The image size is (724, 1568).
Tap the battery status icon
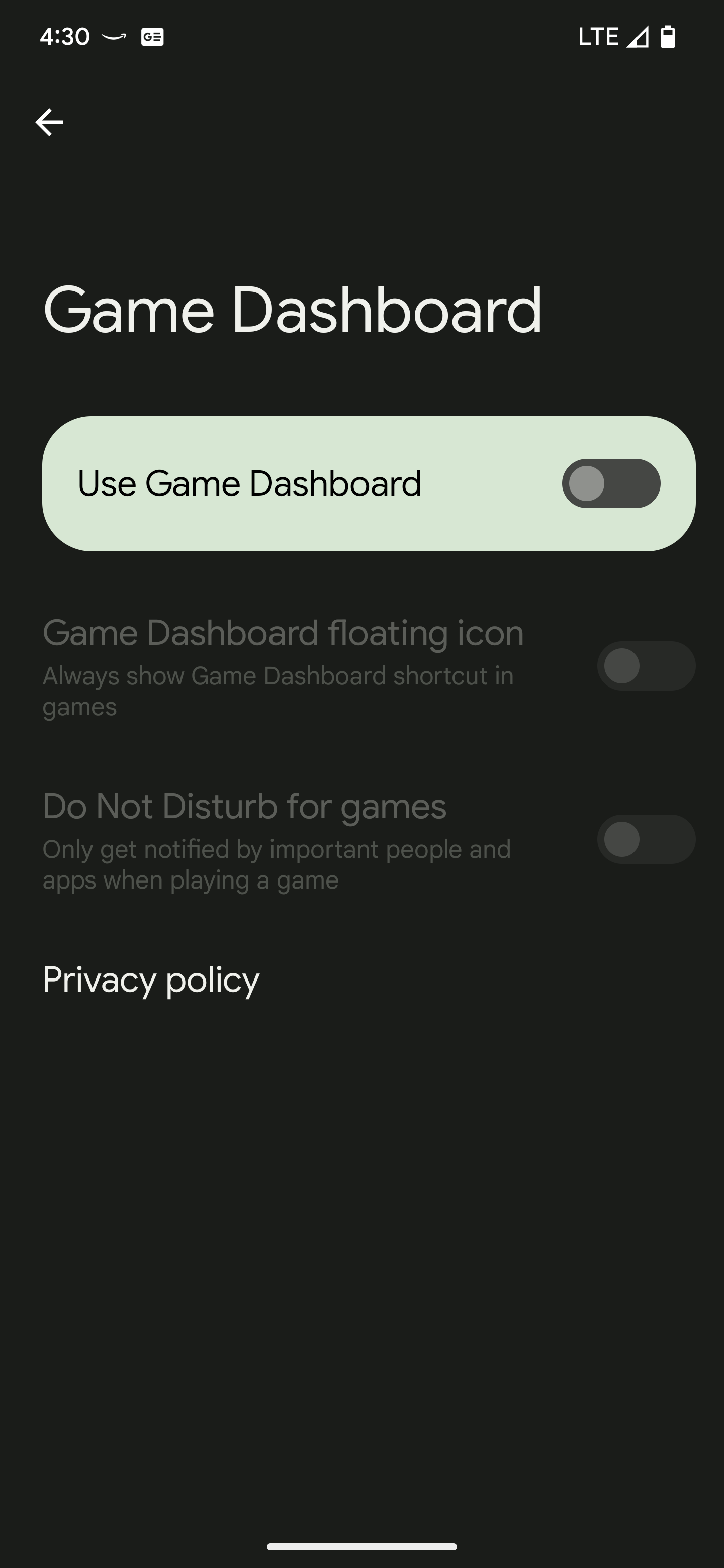pos(667,37)
